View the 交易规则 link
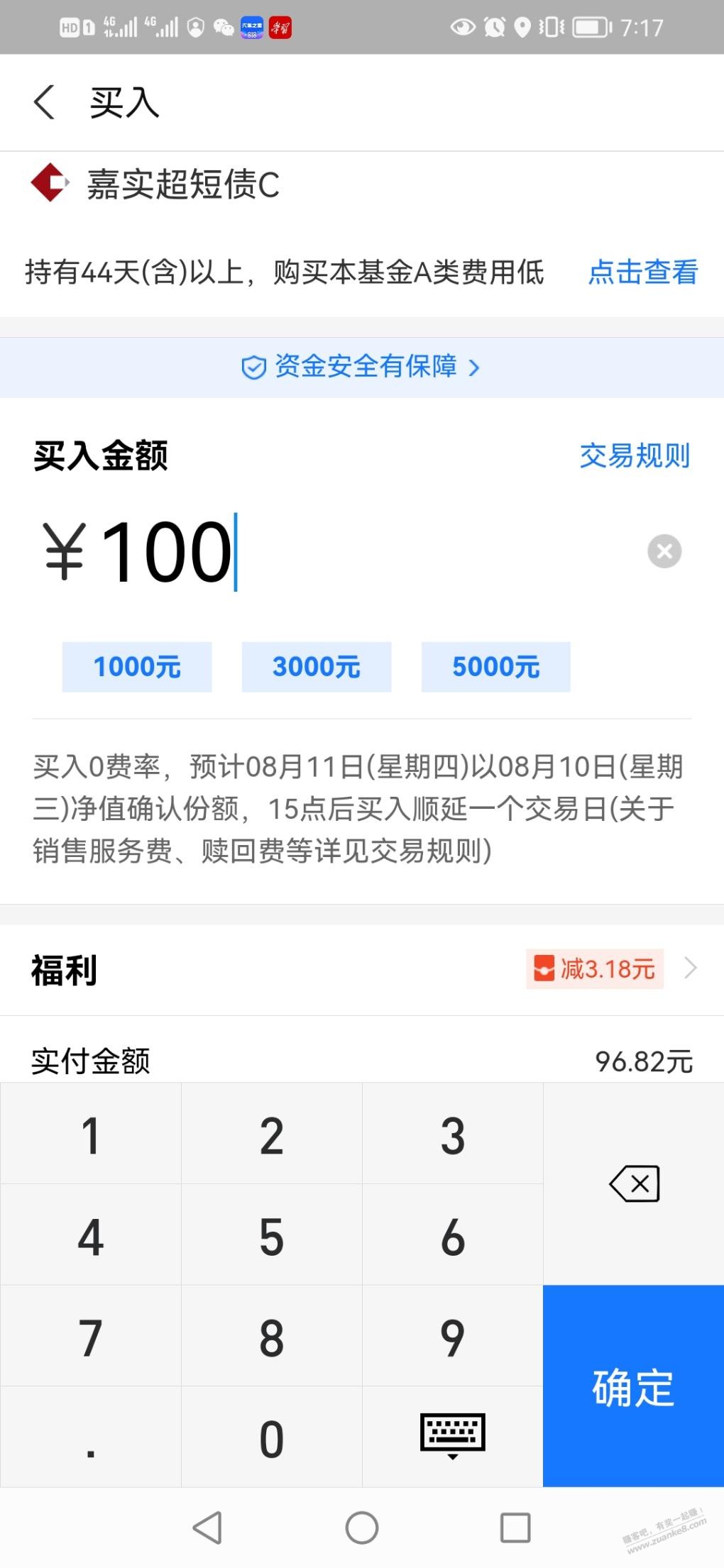This screenshot has height=1568, width=724. [635, 456]
